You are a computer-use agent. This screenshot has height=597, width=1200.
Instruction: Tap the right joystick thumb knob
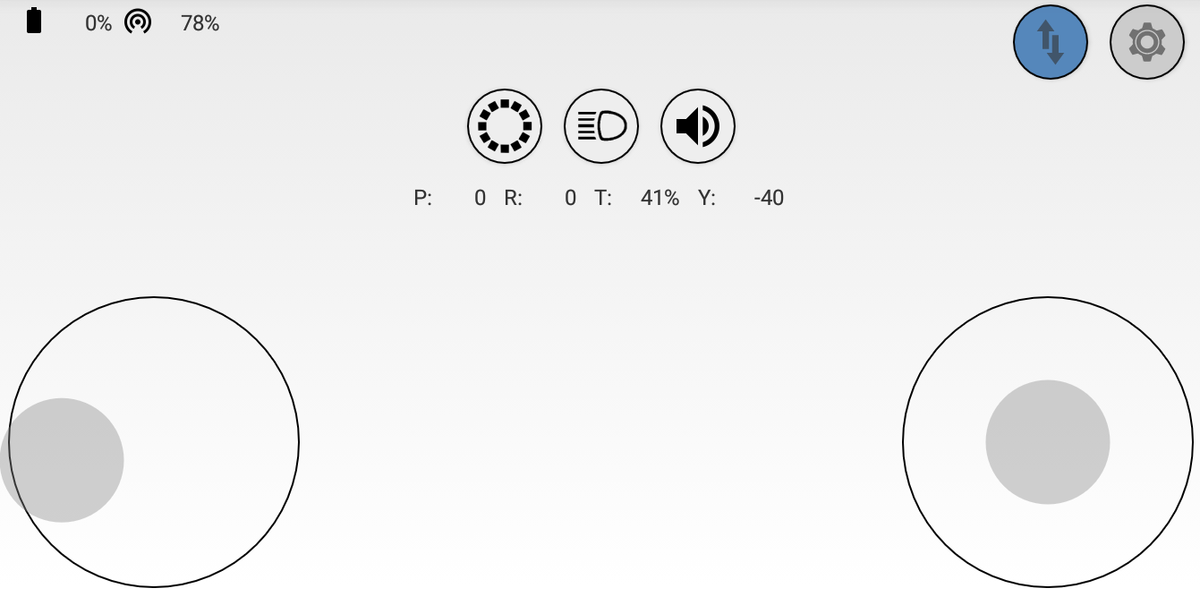[x=1047, y=442]
